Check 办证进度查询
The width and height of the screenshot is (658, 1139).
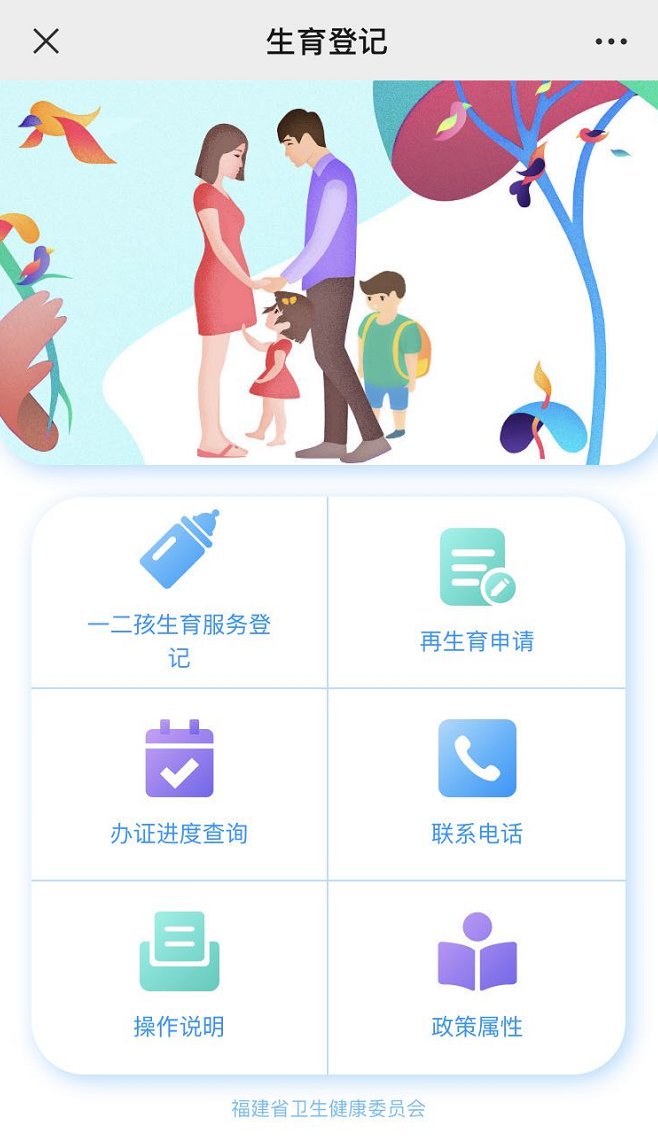click(x=179, y=783)
